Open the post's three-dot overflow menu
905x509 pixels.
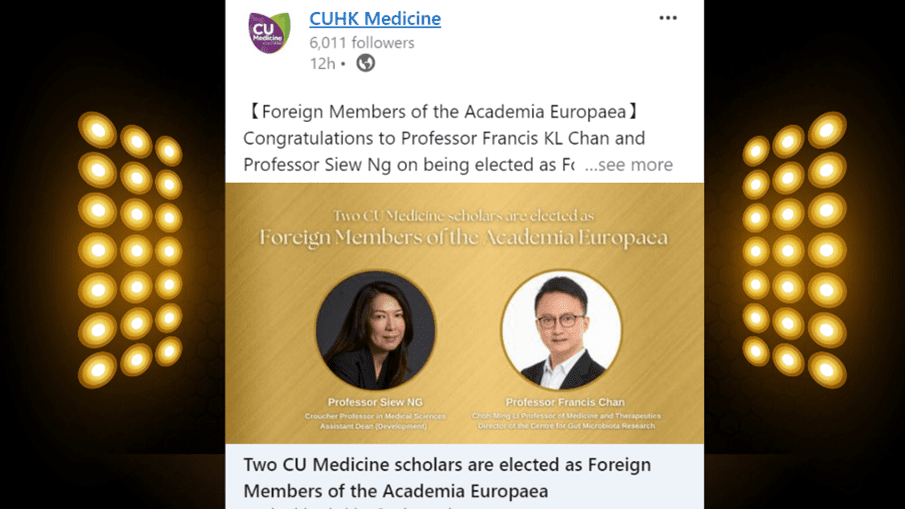668,18
